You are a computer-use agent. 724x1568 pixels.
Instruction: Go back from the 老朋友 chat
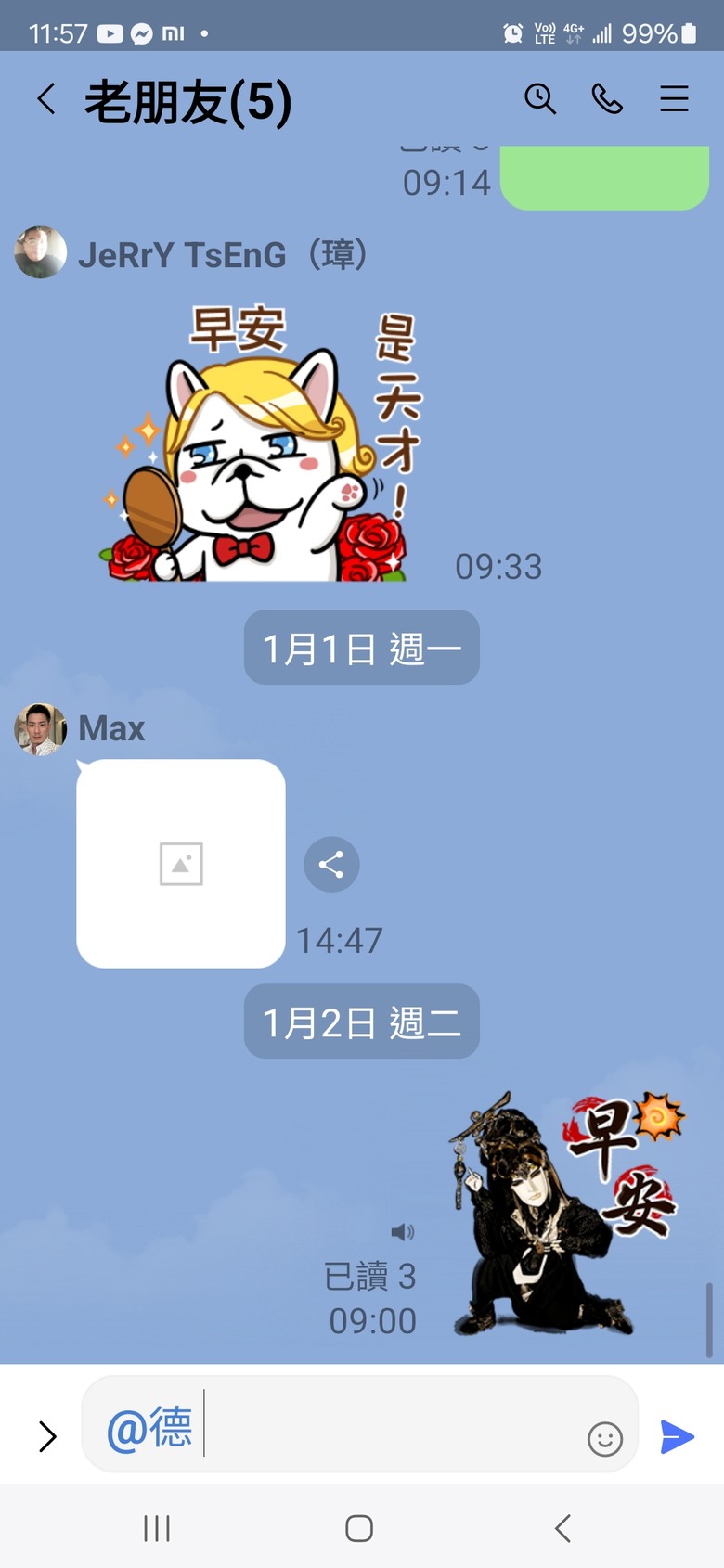click(46, 99)
